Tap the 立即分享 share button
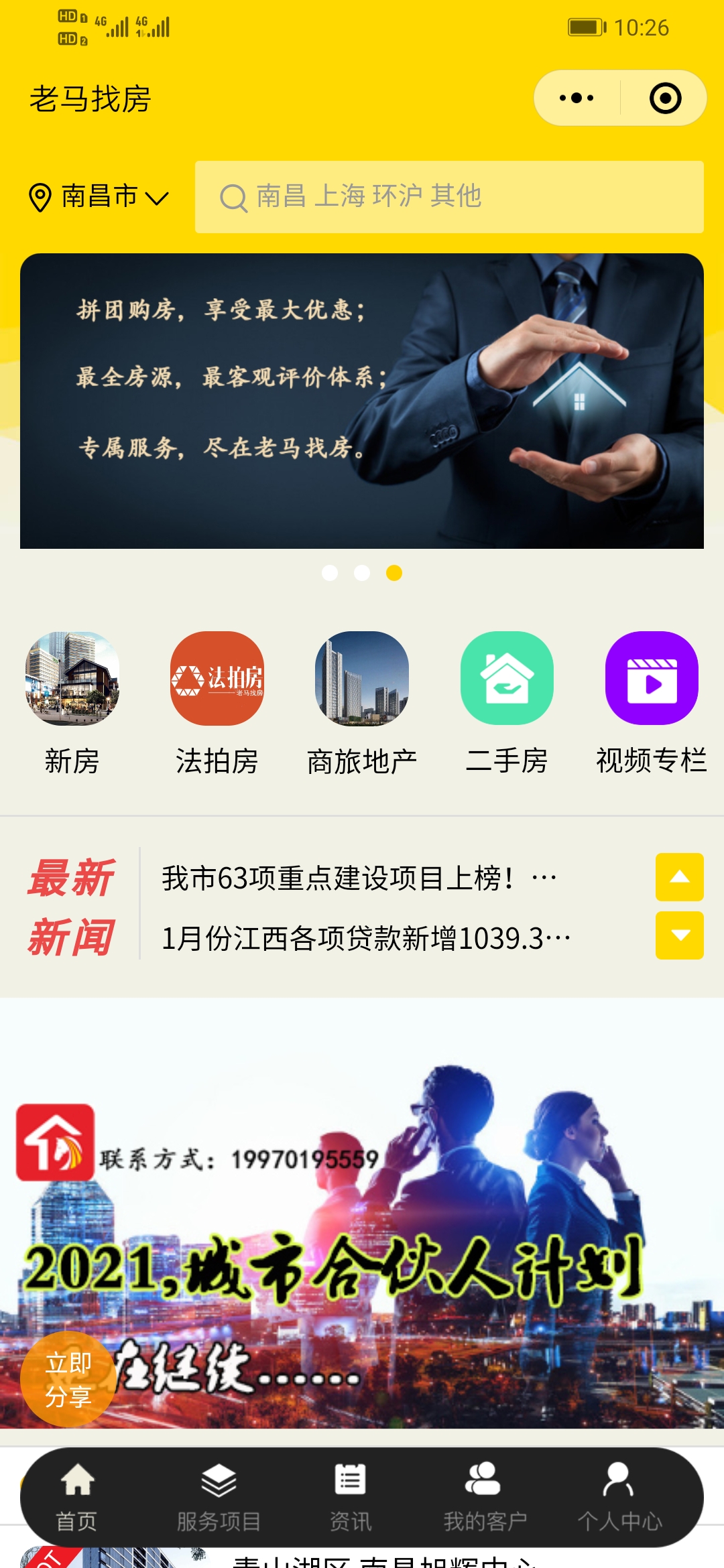724x1568 pixels. [68, 1380]
